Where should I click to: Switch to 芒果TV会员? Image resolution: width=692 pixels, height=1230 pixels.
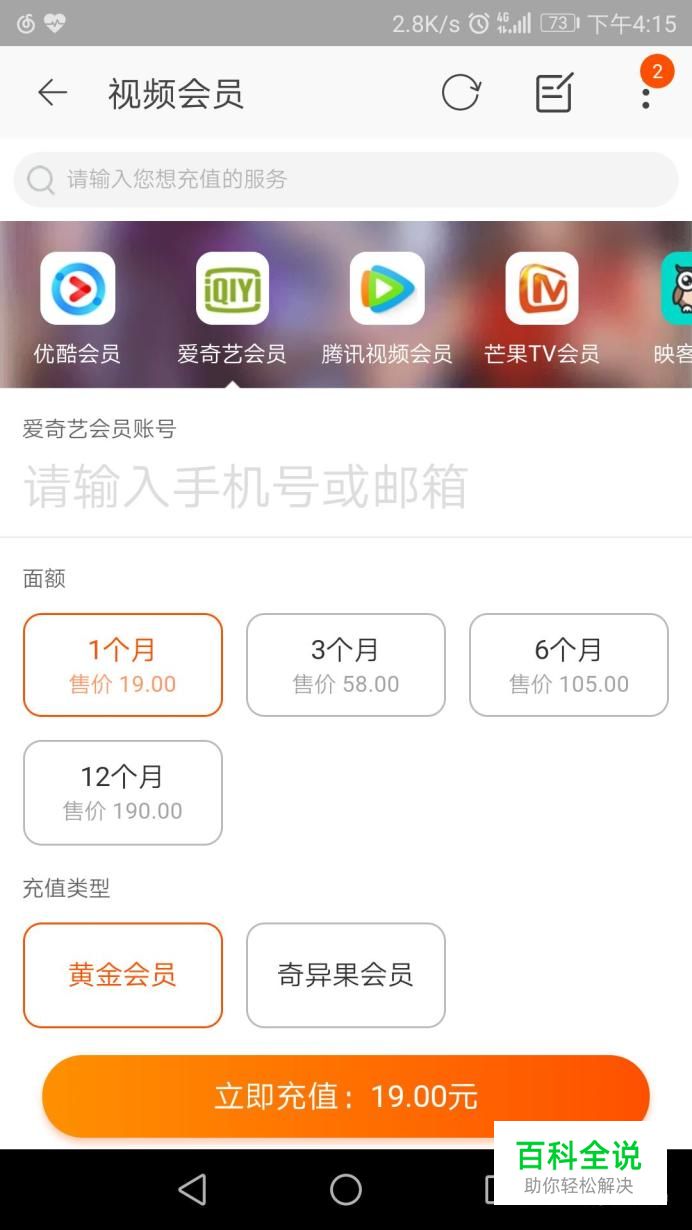point(542,308)
